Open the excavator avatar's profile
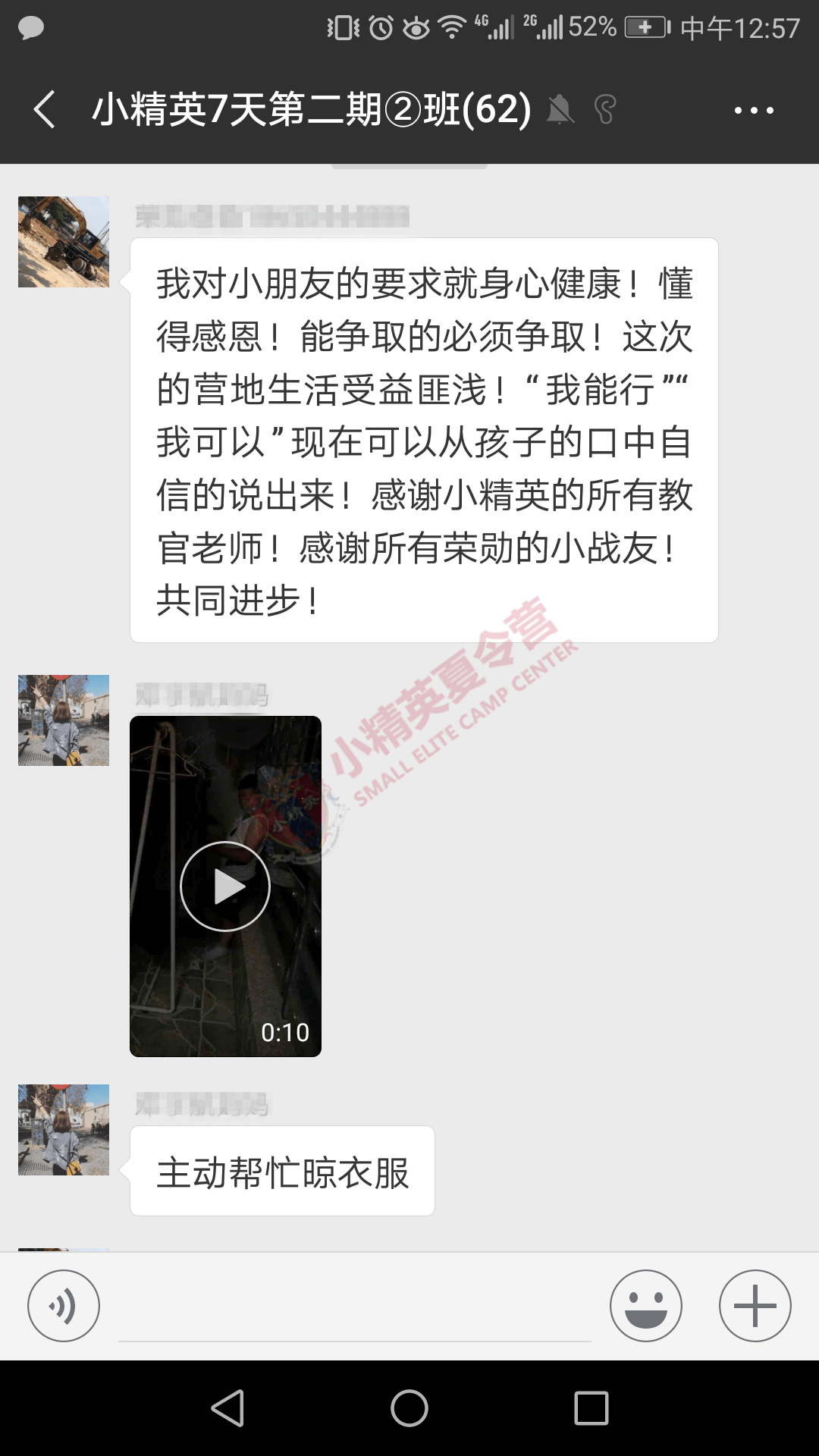The width and height of the screenshot is (819, 1456). [64, 242]
